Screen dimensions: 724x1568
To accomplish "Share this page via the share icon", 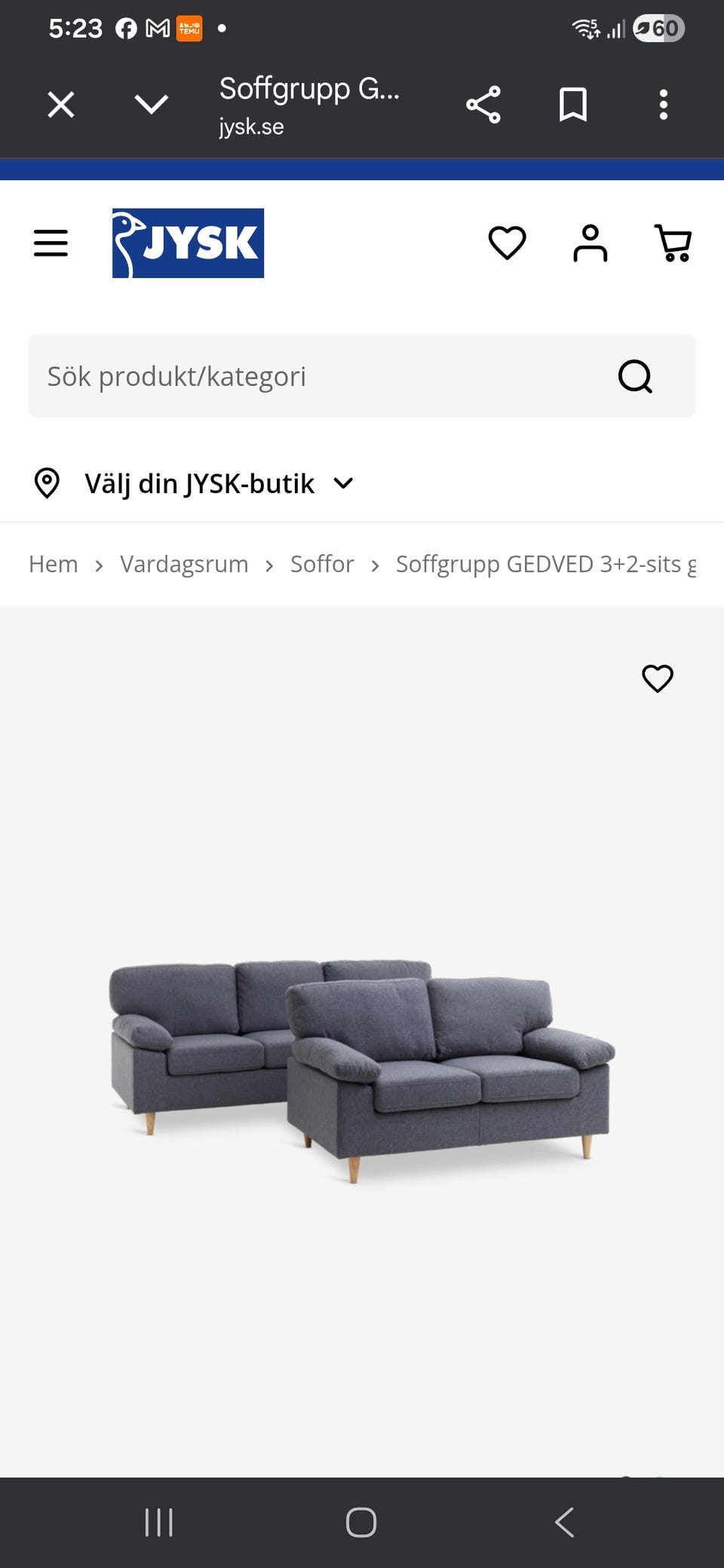I will 483,104.
